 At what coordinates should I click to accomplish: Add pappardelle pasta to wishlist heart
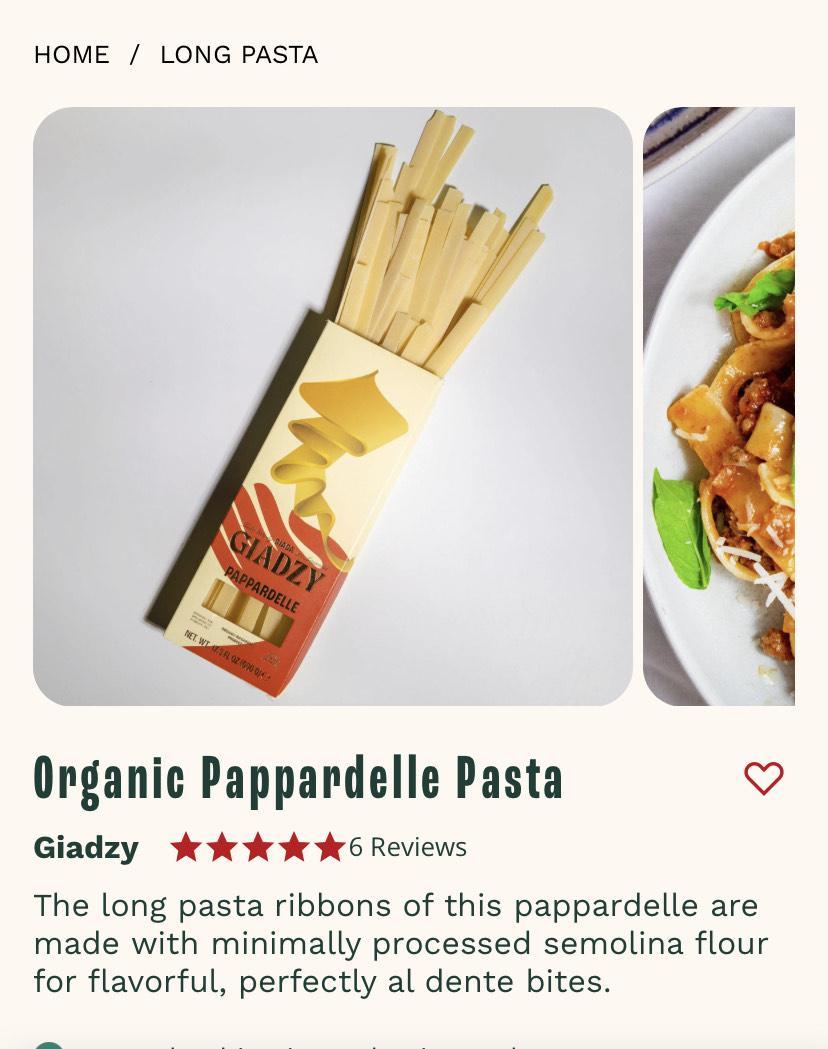point(763,778)
